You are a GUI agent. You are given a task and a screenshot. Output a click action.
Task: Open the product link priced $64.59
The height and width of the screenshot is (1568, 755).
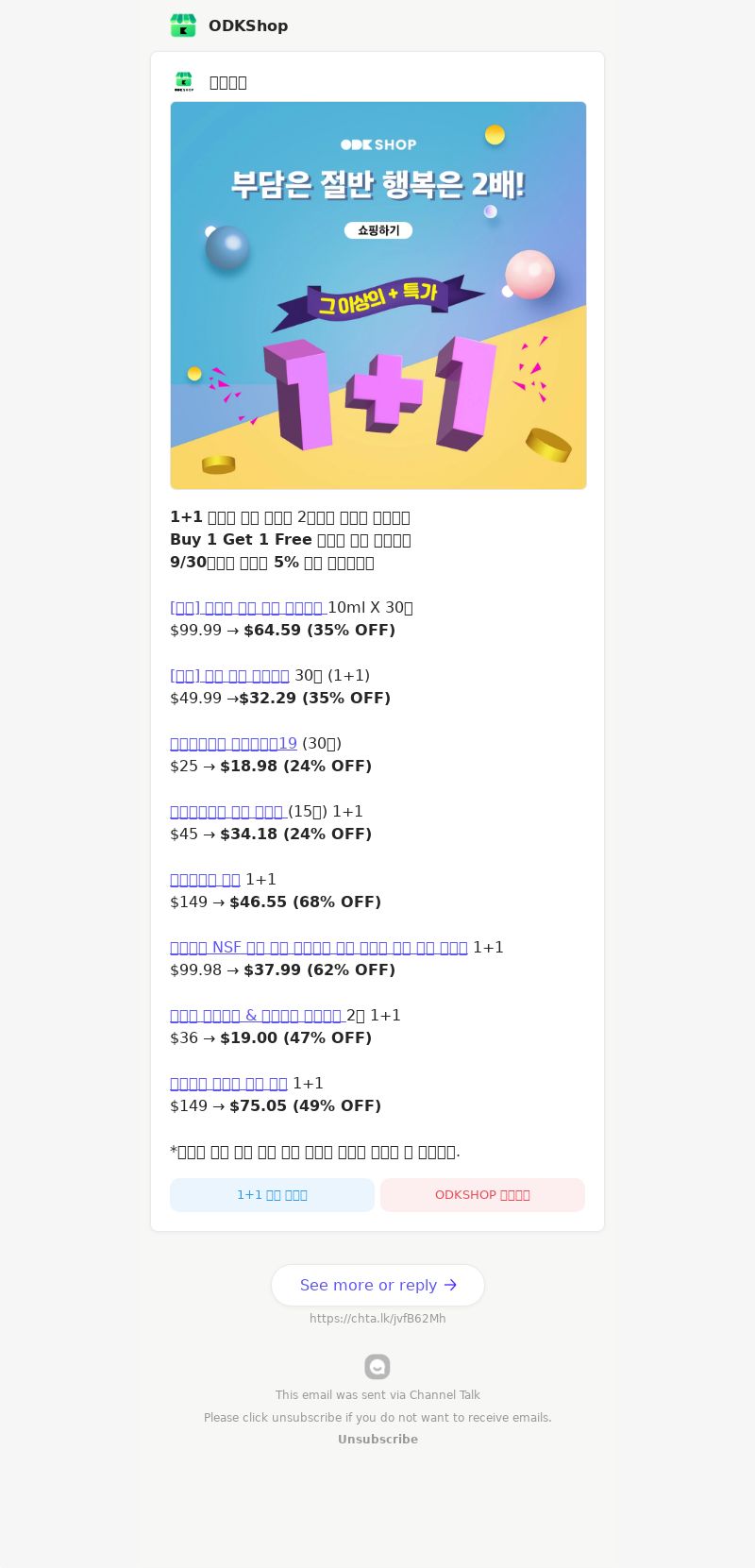(x=247, y=608)
